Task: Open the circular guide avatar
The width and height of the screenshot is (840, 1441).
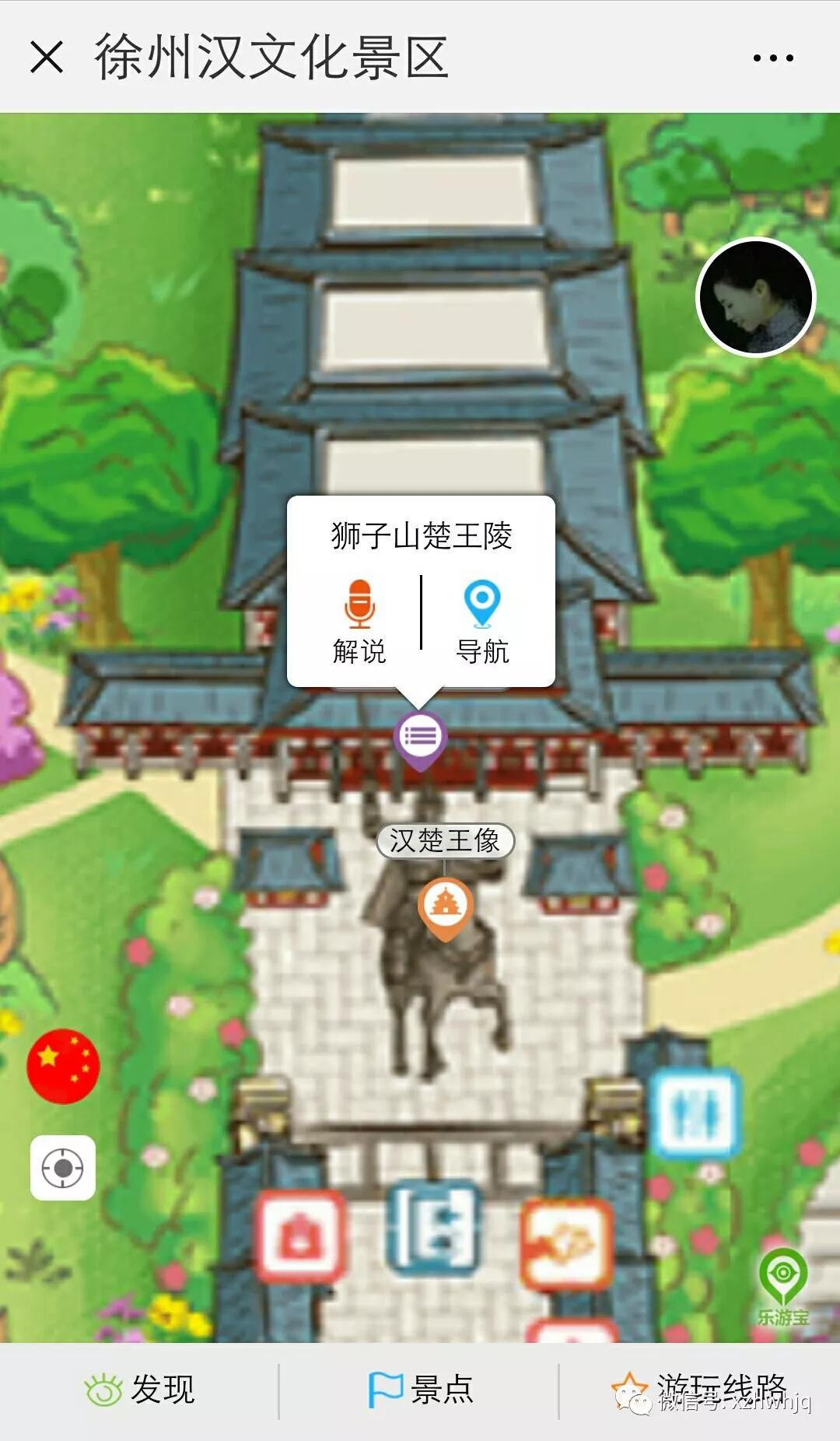Action: (x=755, y=297)
